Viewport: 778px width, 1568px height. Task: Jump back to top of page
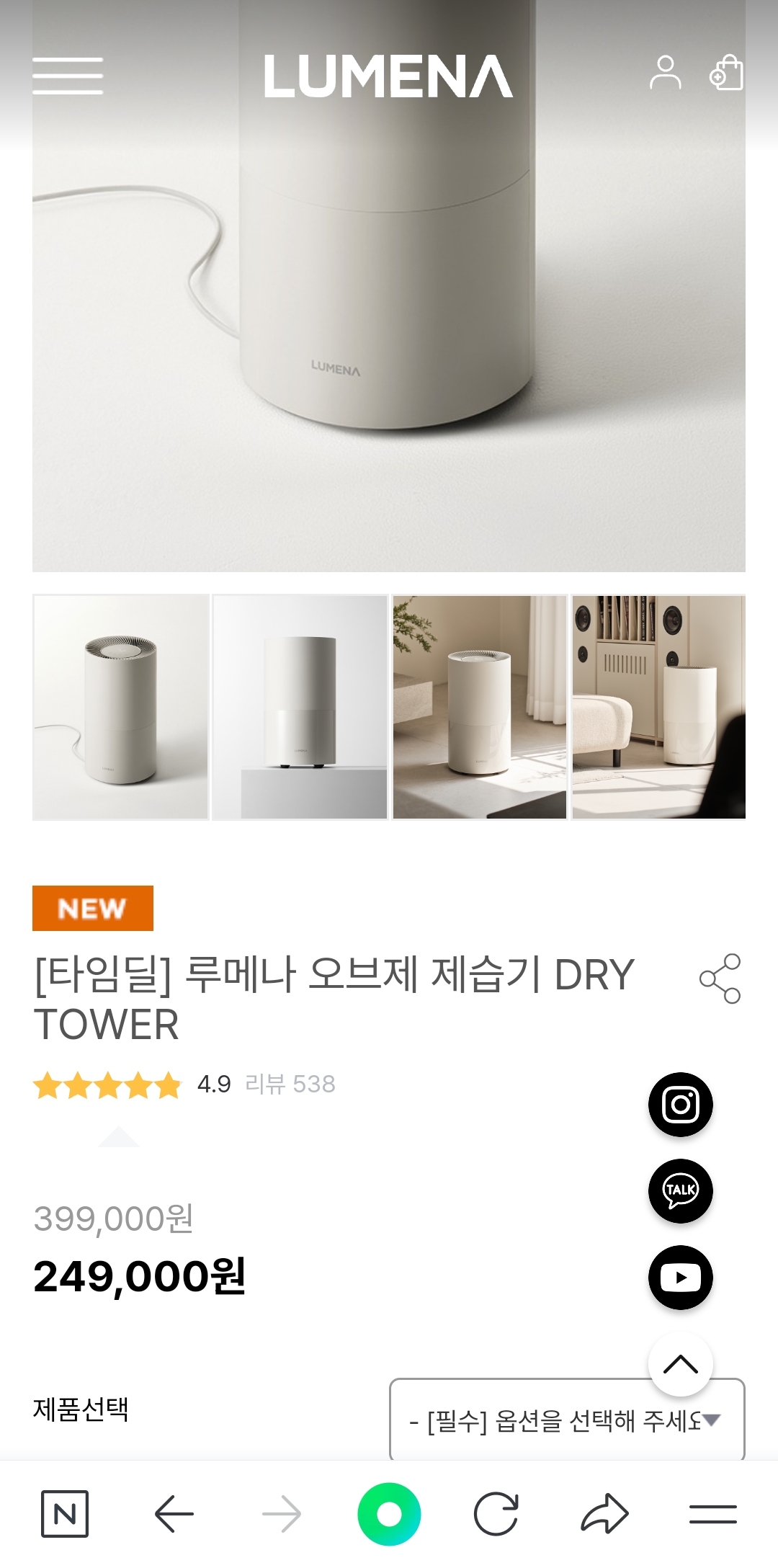pos(681,1364)
